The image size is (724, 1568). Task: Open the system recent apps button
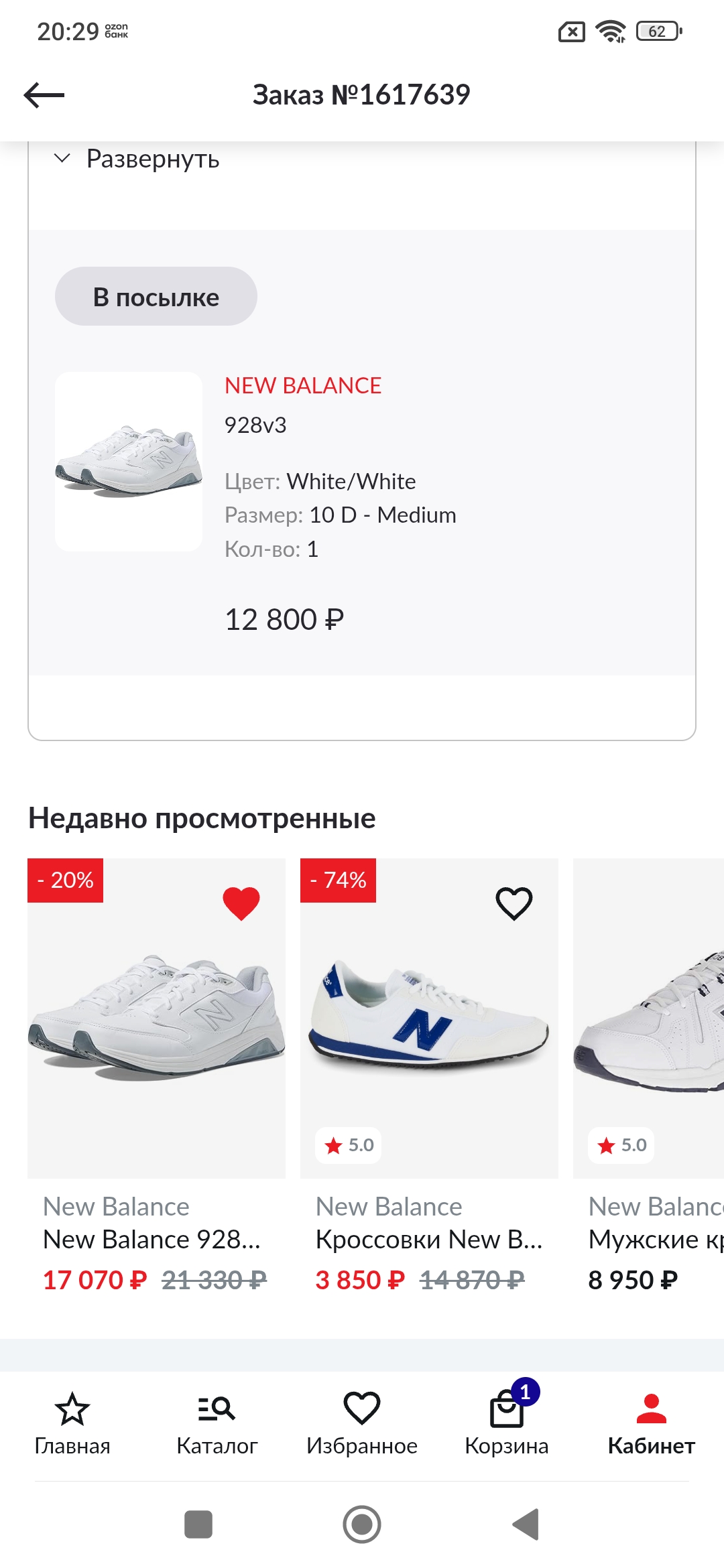[x=198, y=1524]
